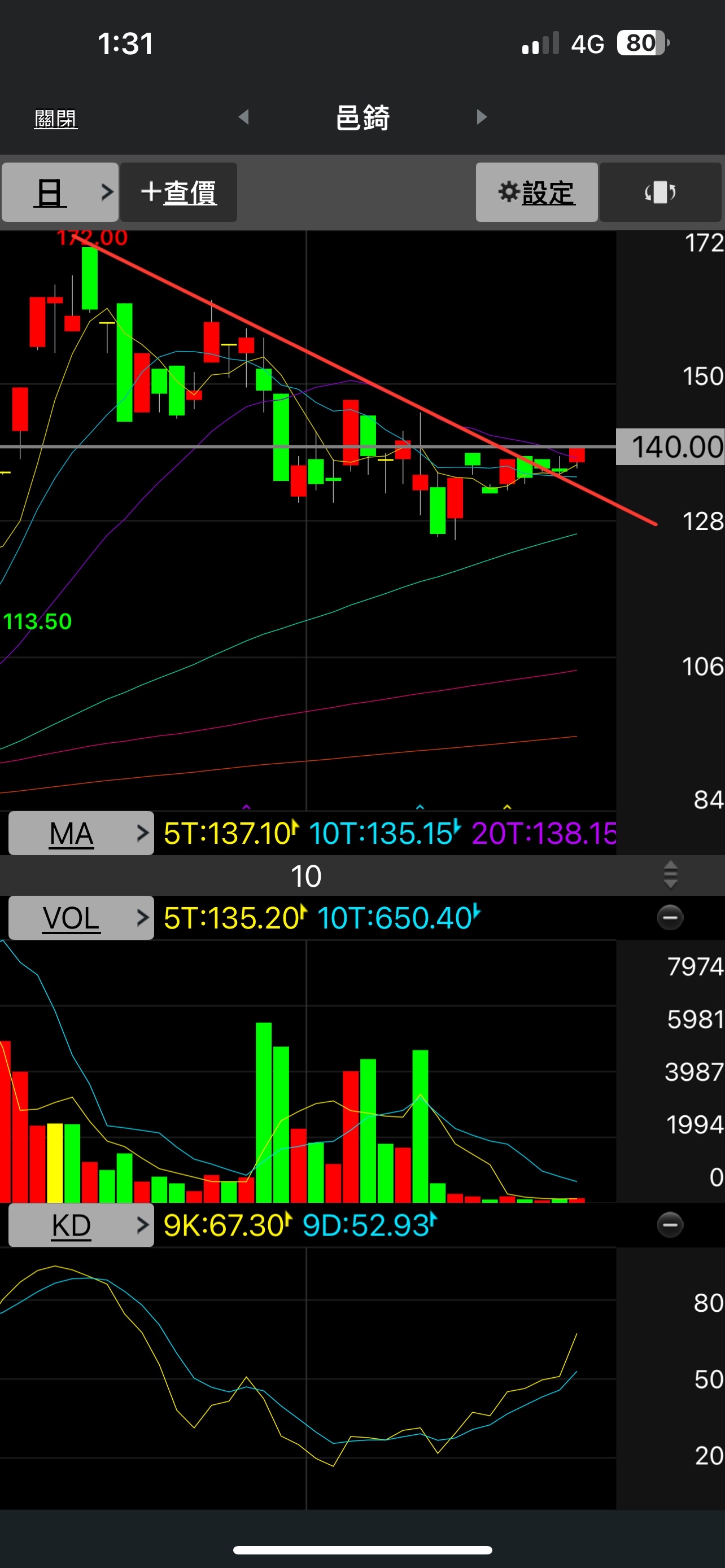Tap the 關閉 close link
This screenshot has width=725, height=1568.
pyautogui.click(x=55, y=119)
